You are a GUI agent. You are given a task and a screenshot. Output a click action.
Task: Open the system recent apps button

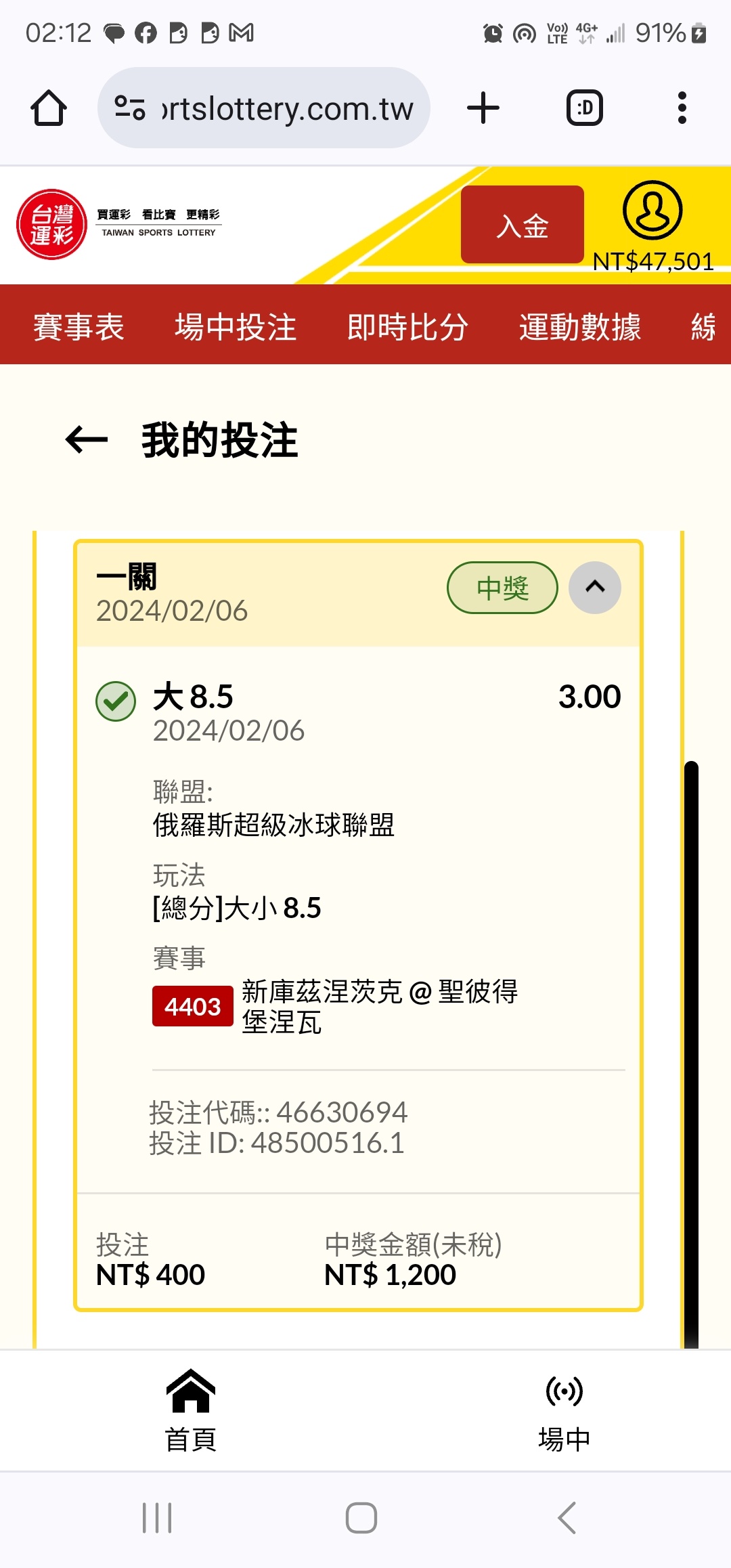pos(157,1518)
